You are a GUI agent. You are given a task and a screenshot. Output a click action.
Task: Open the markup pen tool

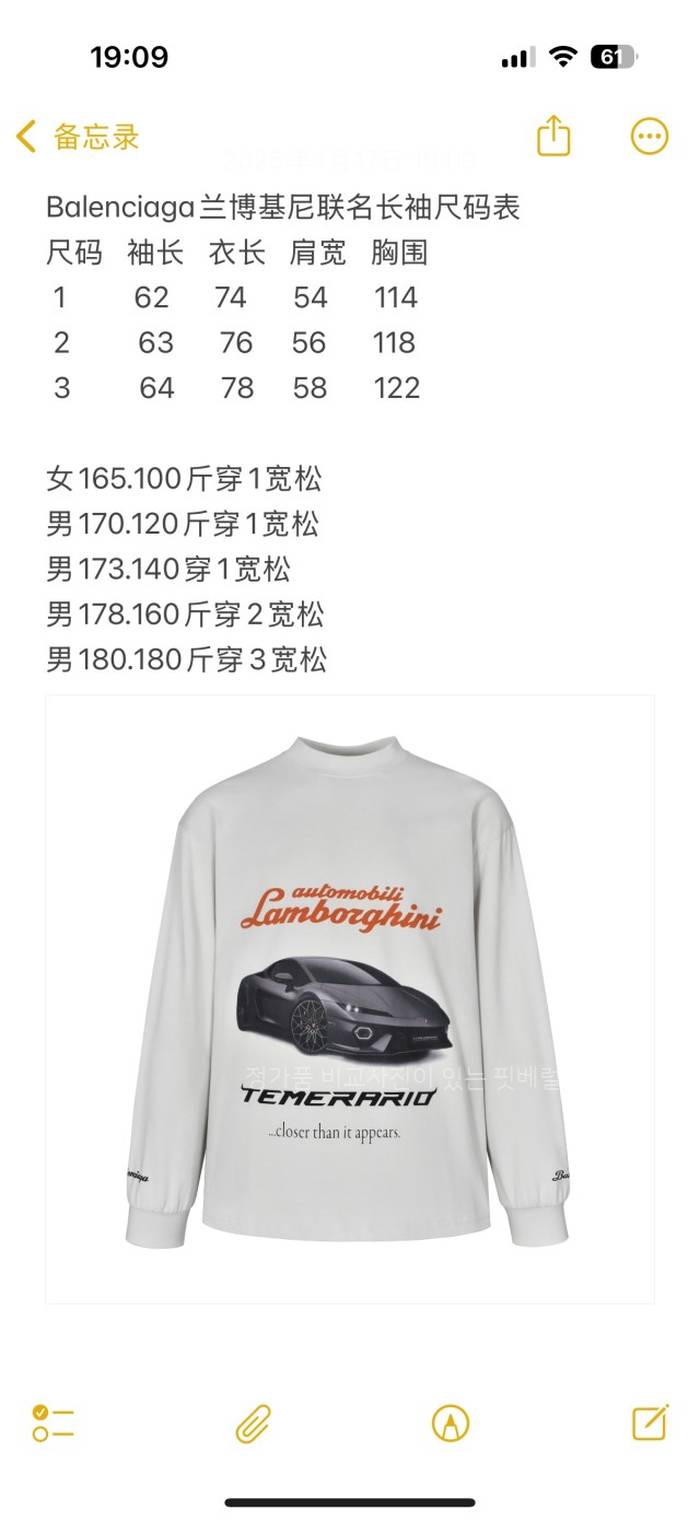pyautogui.click(x=450, y=1422)
